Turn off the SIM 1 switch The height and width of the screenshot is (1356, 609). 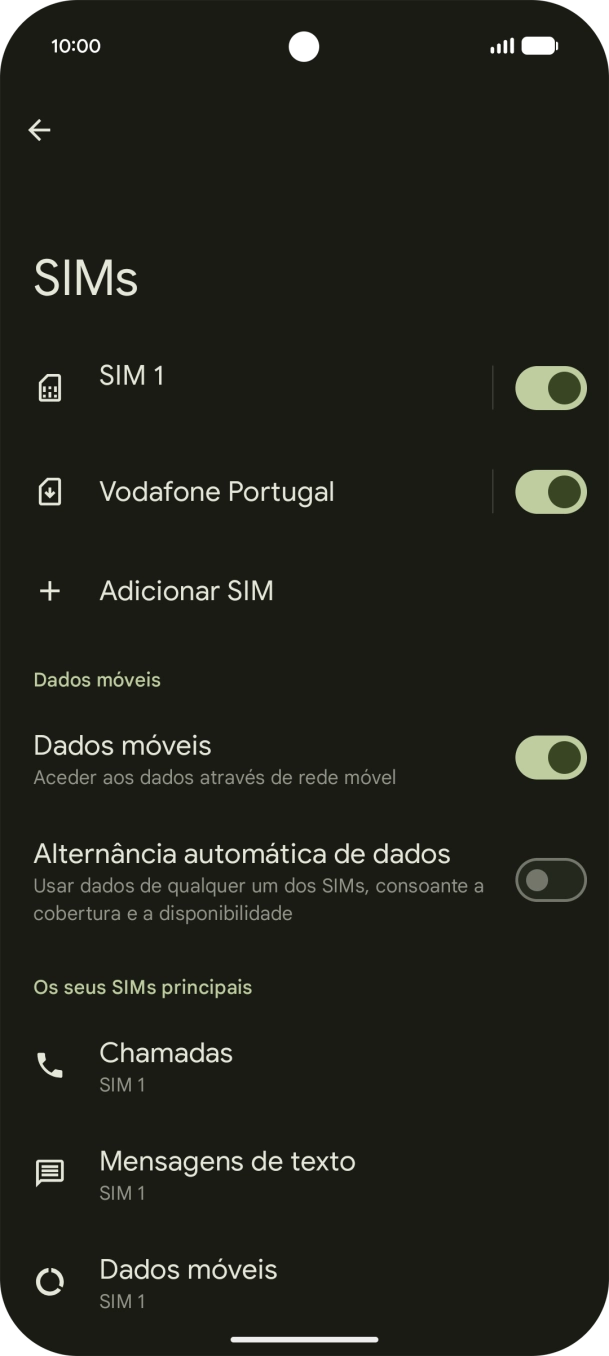tap(550, 388)
